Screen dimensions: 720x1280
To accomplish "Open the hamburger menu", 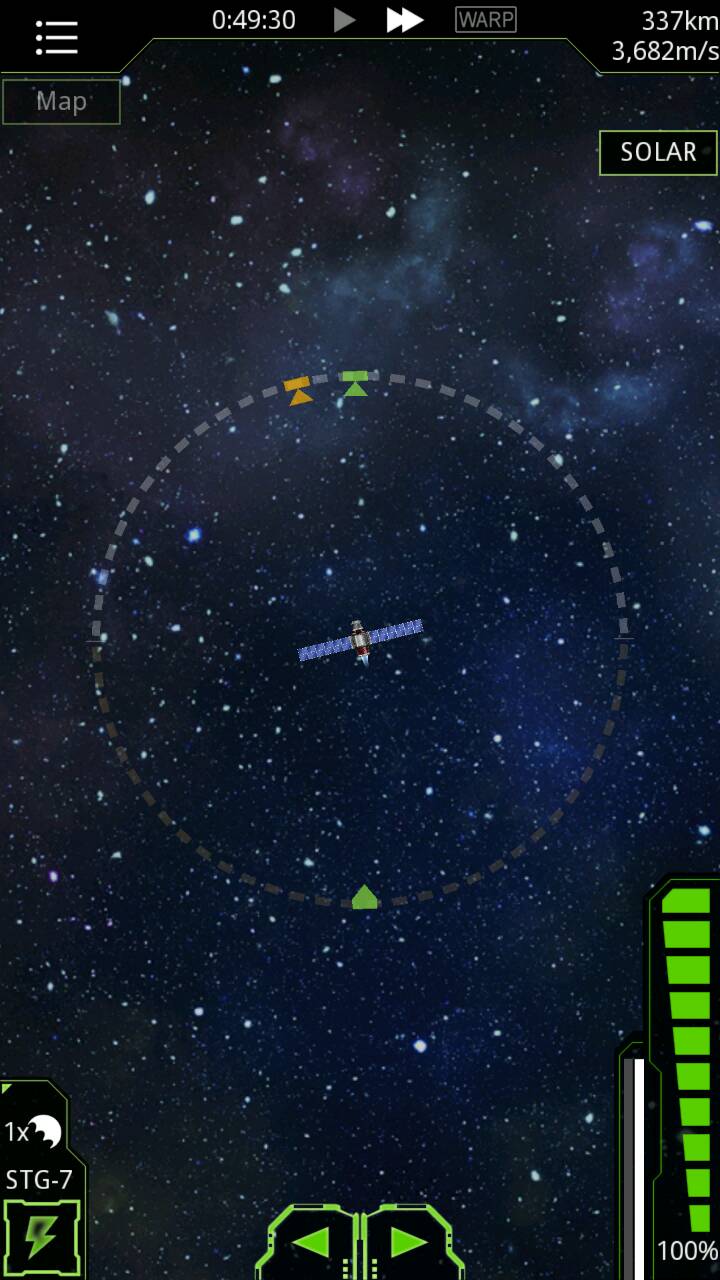I will coord(56,36).
